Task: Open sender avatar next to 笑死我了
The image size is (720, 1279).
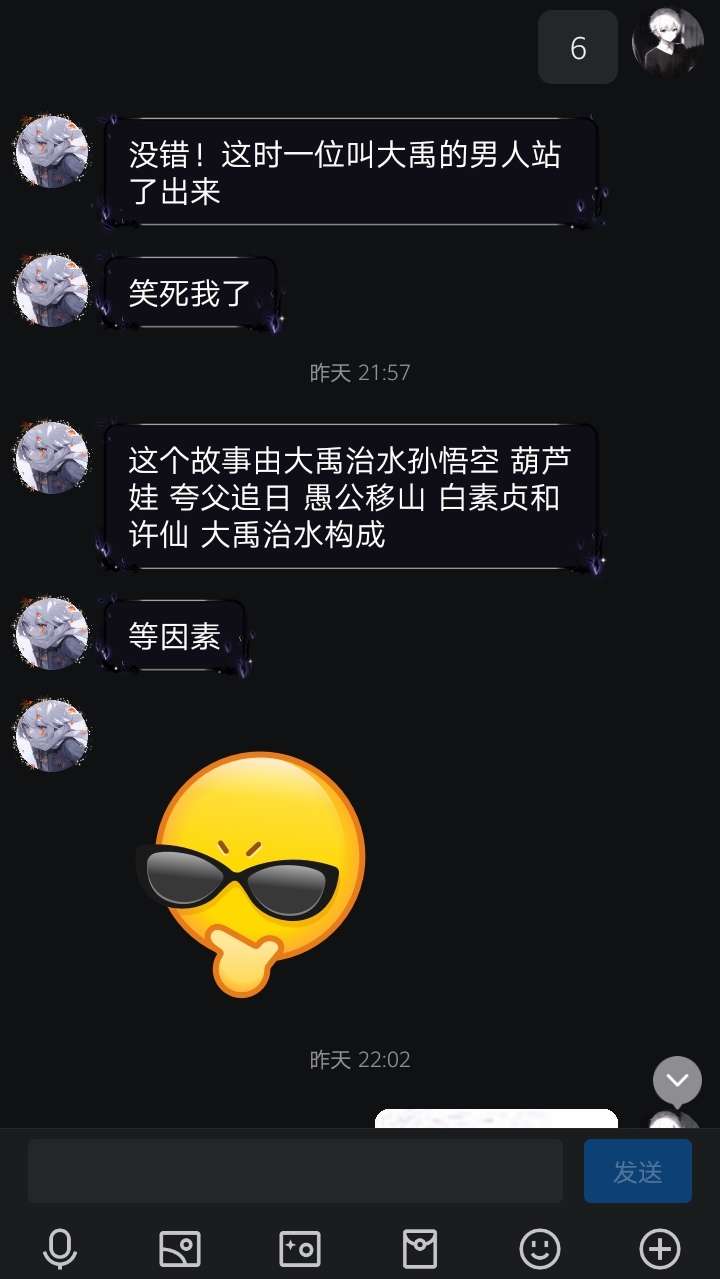Action: (x=51, y=291)
